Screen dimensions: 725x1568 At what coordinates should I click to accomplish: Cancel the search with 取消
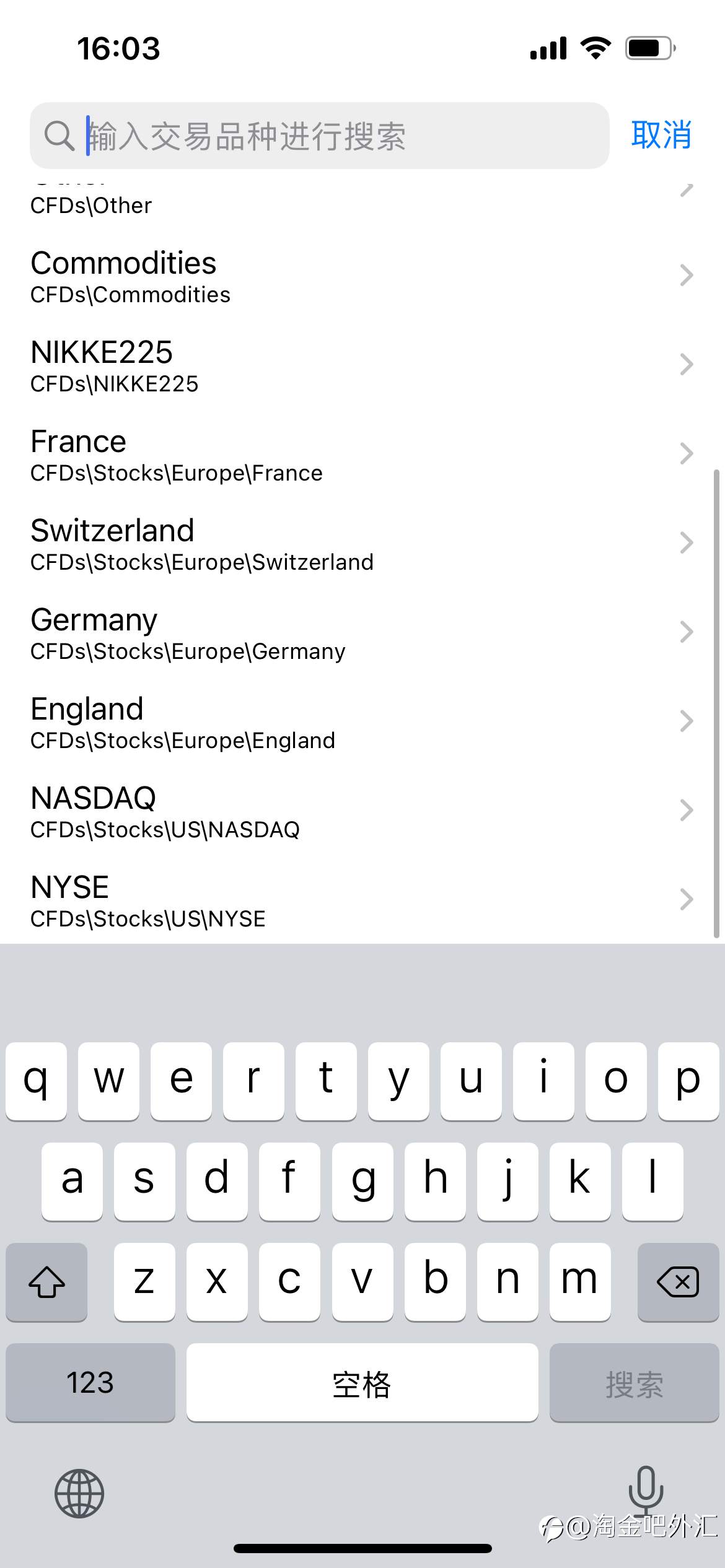[661, 135]
